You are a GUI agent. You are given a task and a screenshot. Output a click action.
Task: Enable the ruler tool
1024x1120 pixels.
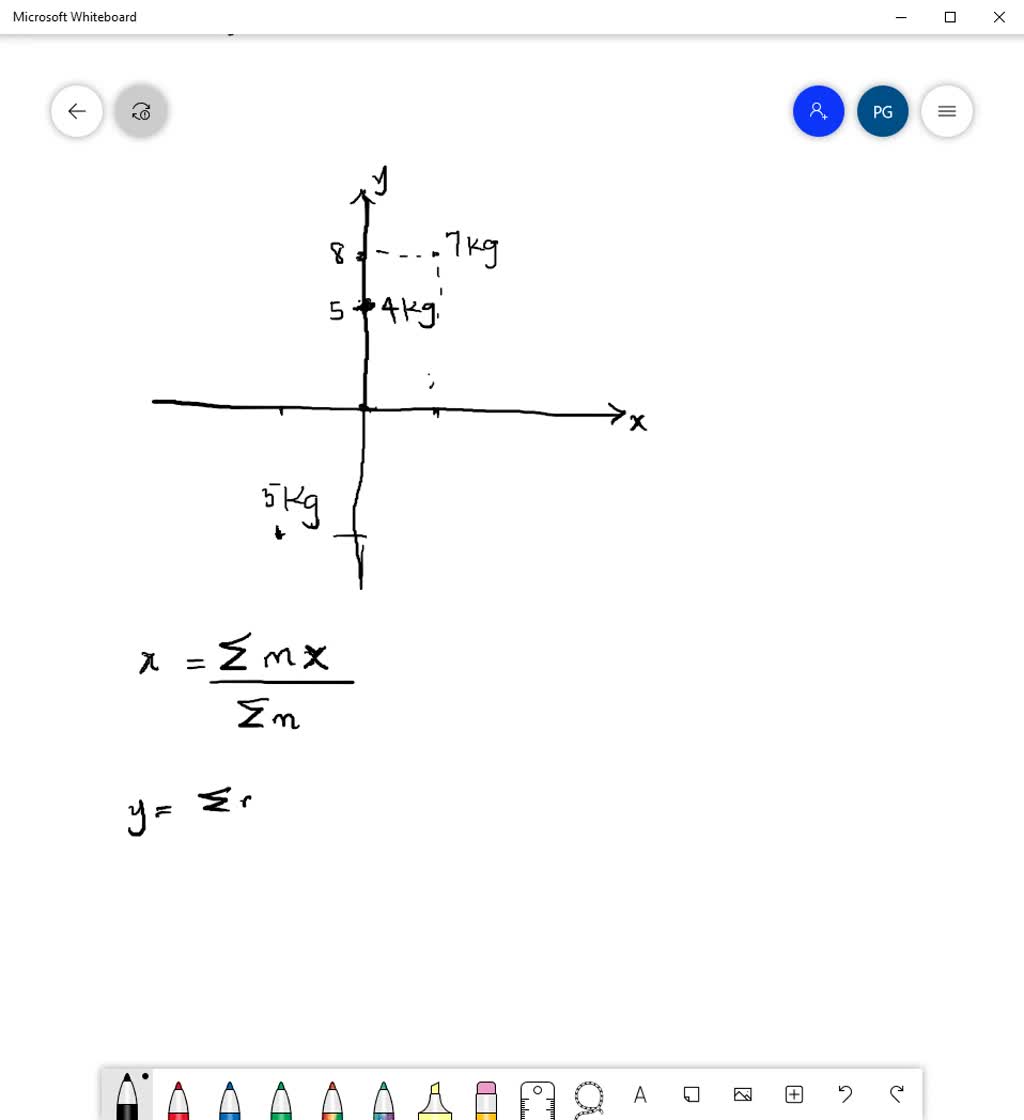click(537, 1098)
